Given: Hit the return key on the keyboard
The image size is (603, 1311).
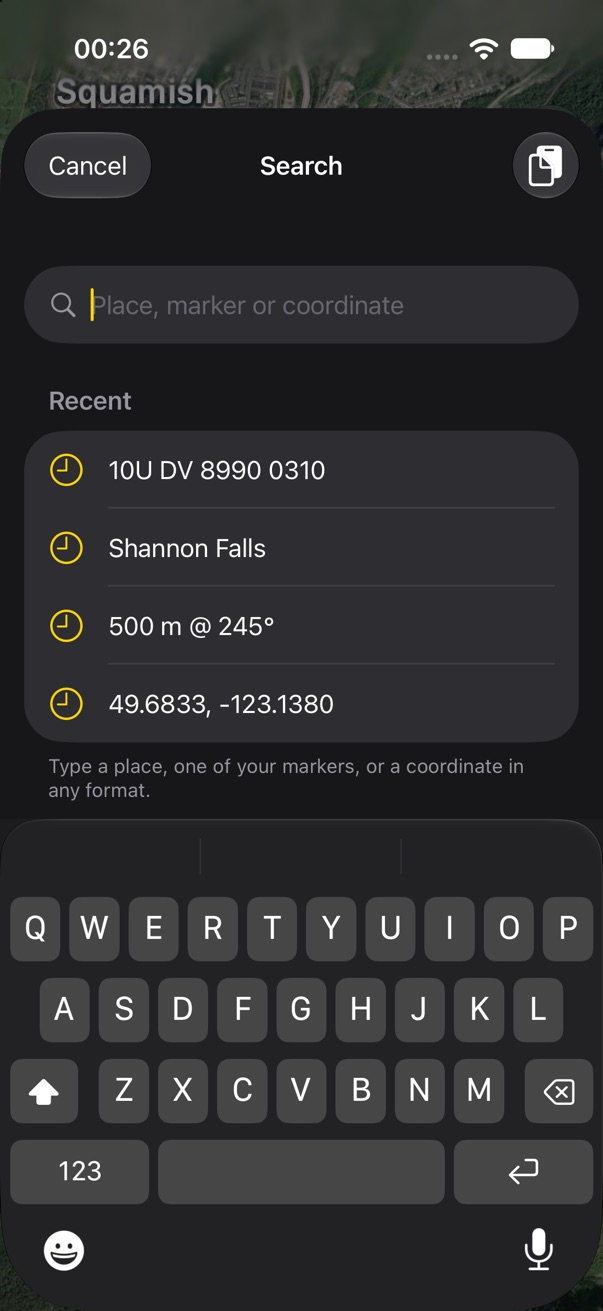Looking at the screenshot, I should coord(523,1171).
